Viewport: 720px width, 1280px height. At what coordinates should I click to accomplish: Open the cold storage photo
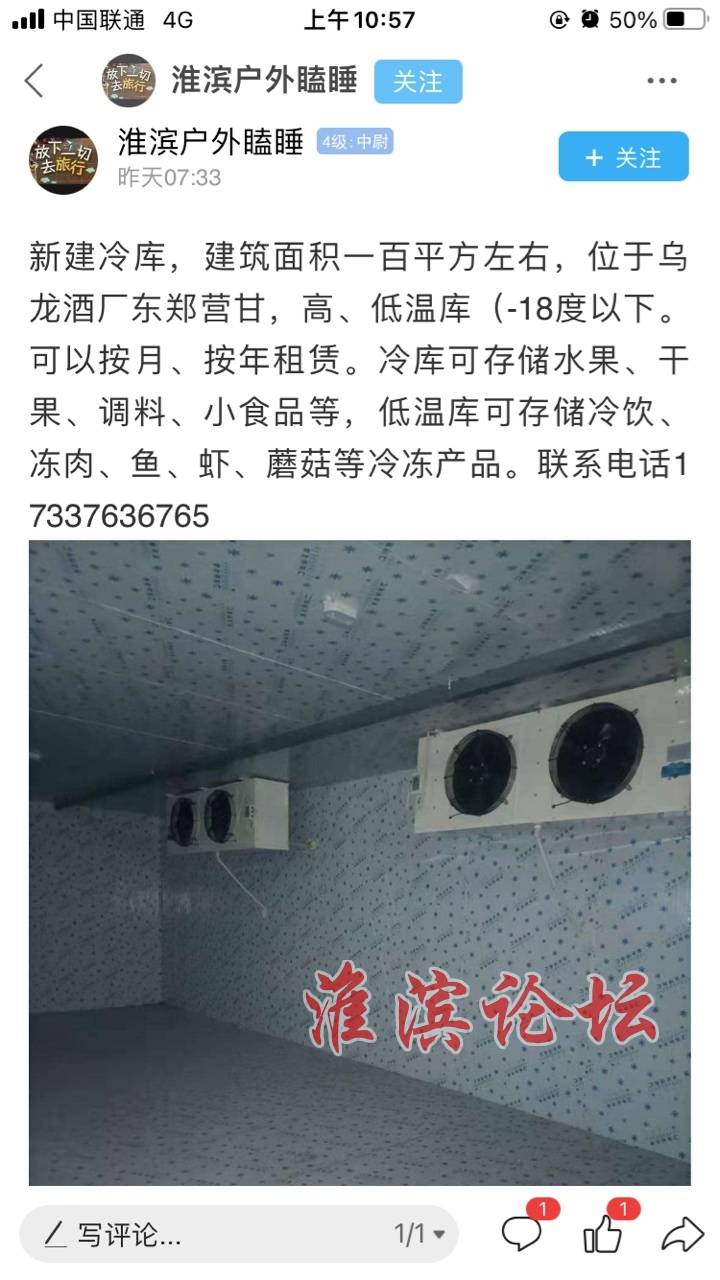[x=359, y=861]
